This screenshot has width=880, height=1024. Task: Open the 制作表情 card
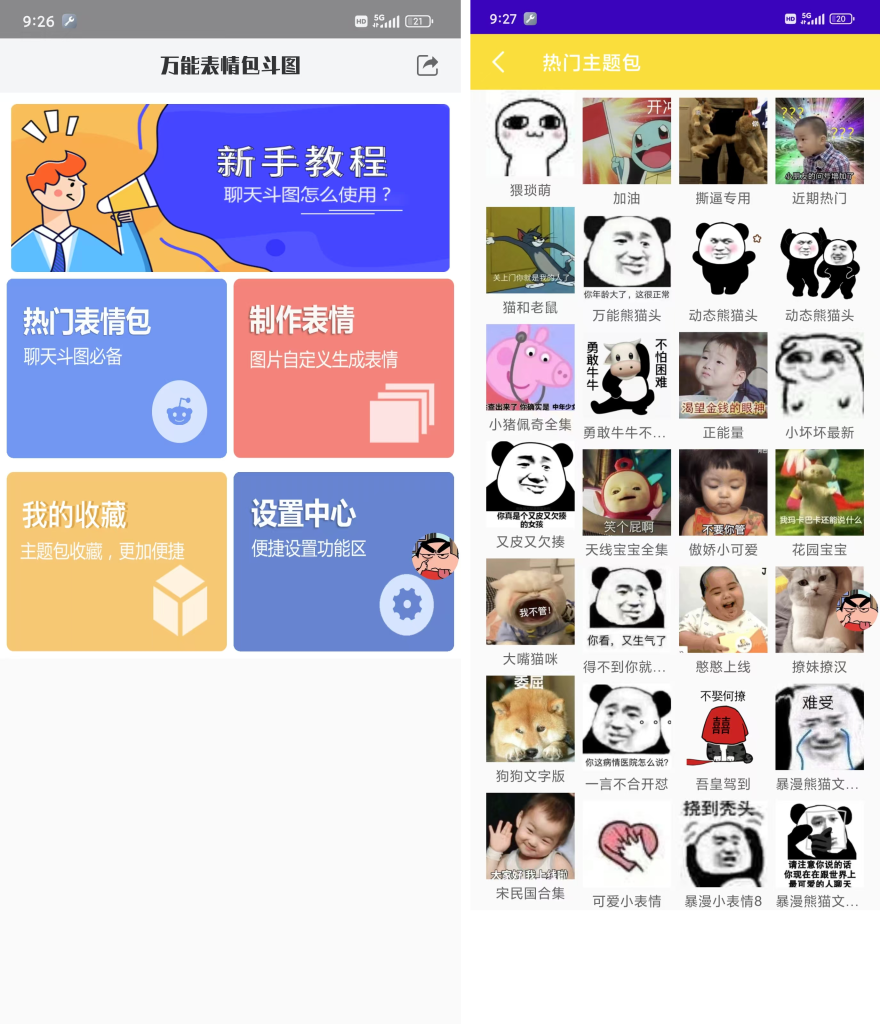(x=343, y=368)
